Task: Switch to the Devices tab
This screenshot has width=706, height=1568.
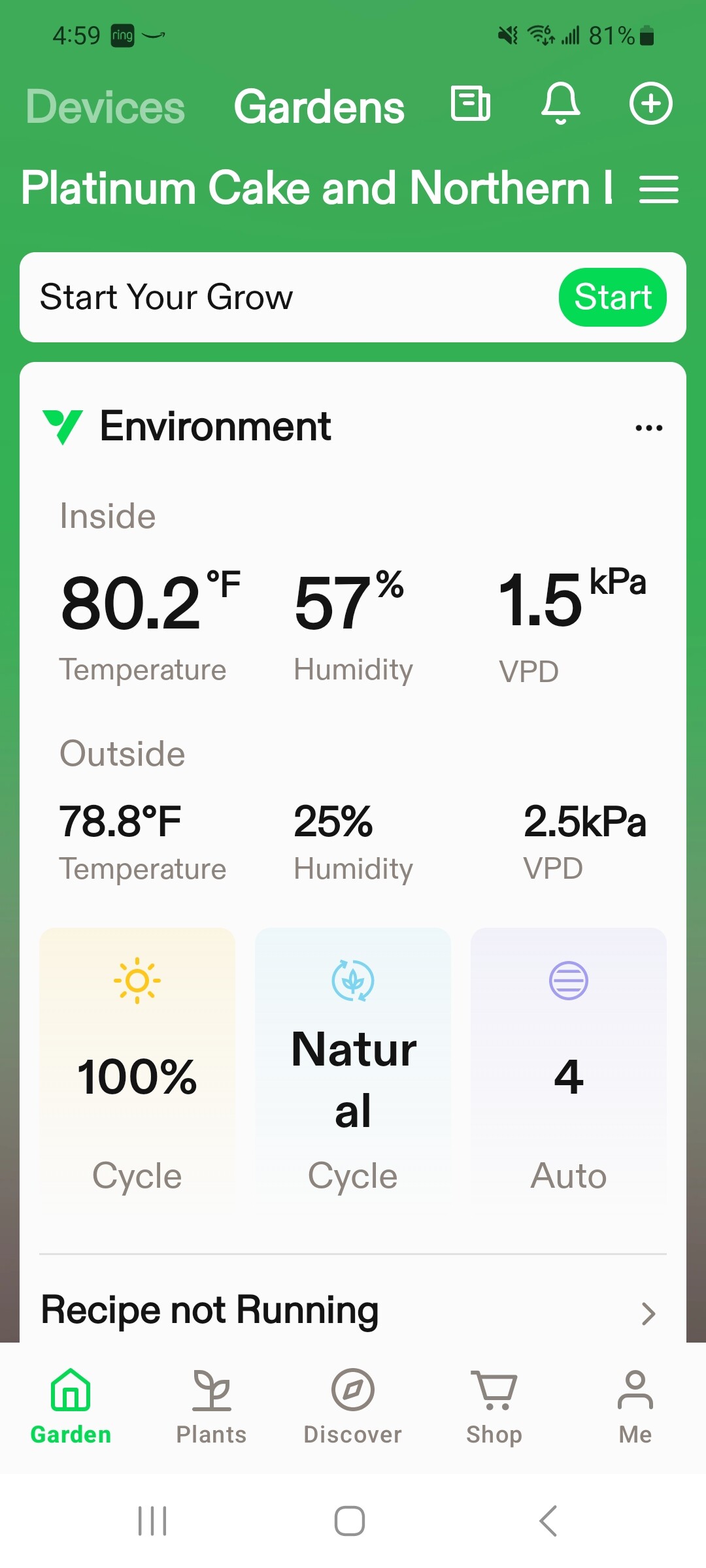Action: click(x=105, y=106)
